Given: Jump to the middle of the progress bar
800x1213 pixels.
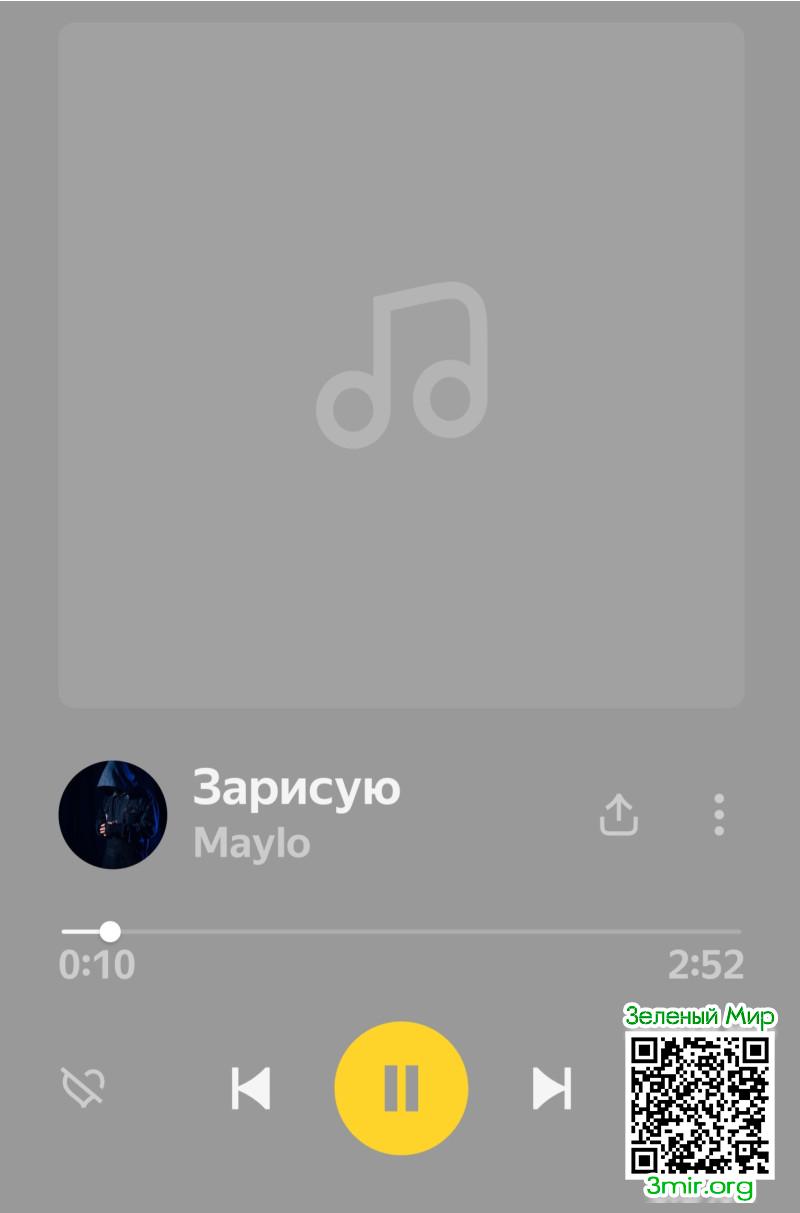Looking at the screenshot, I should [401, 932].
